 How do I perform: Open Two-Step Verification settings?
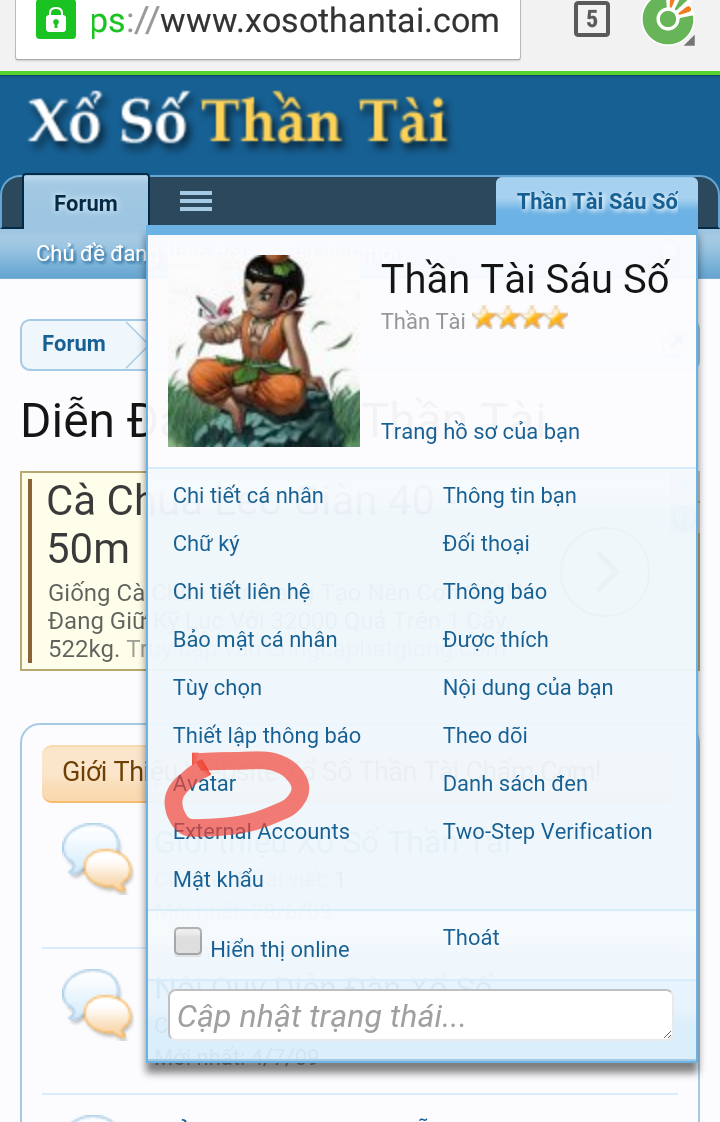547,832
